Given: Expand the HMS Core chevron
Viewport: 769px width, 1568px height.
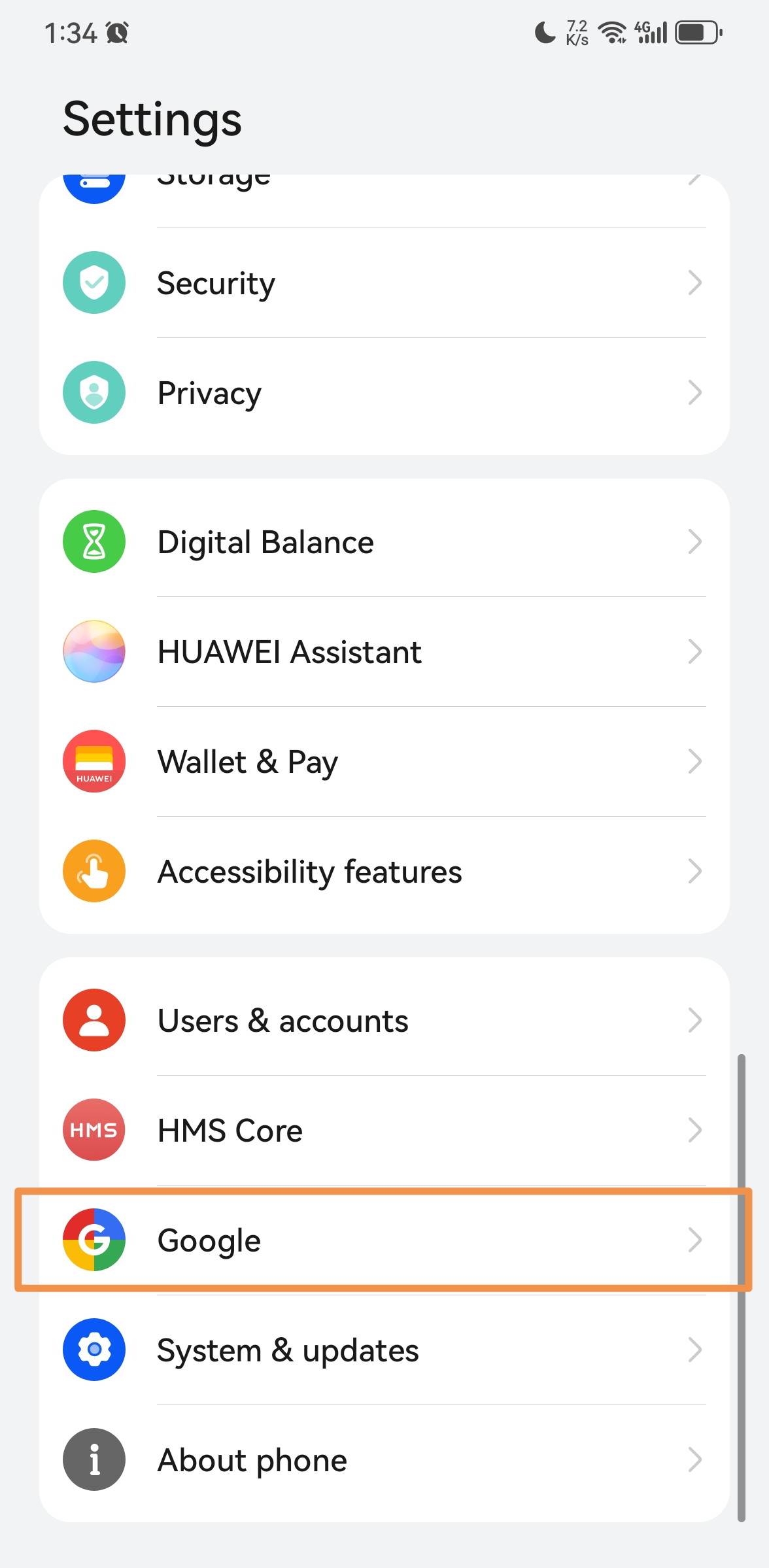Looking at the screenshot, I should coord(696,1130).
